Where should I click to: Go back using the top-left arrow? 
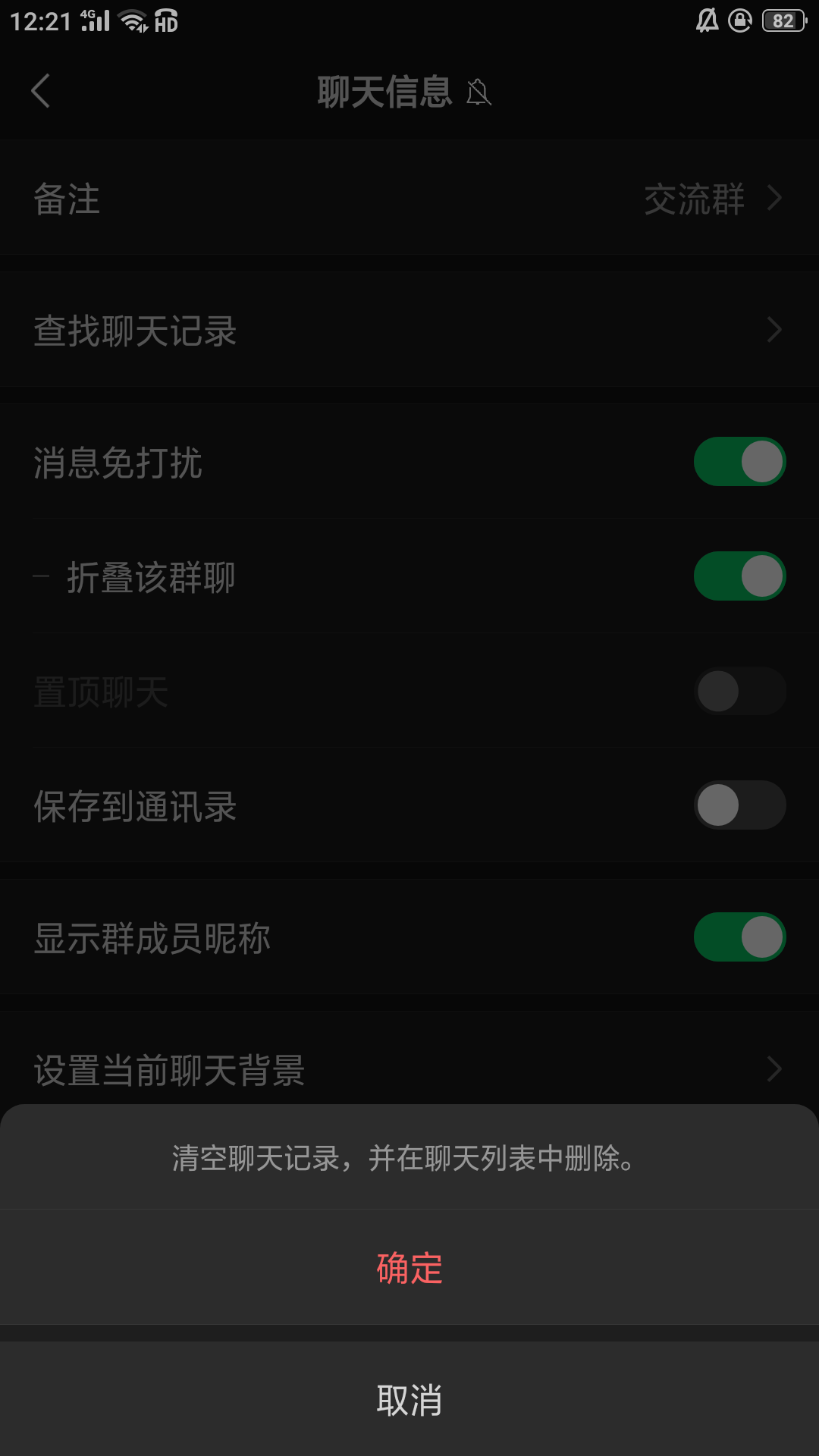tap(41, 91)
